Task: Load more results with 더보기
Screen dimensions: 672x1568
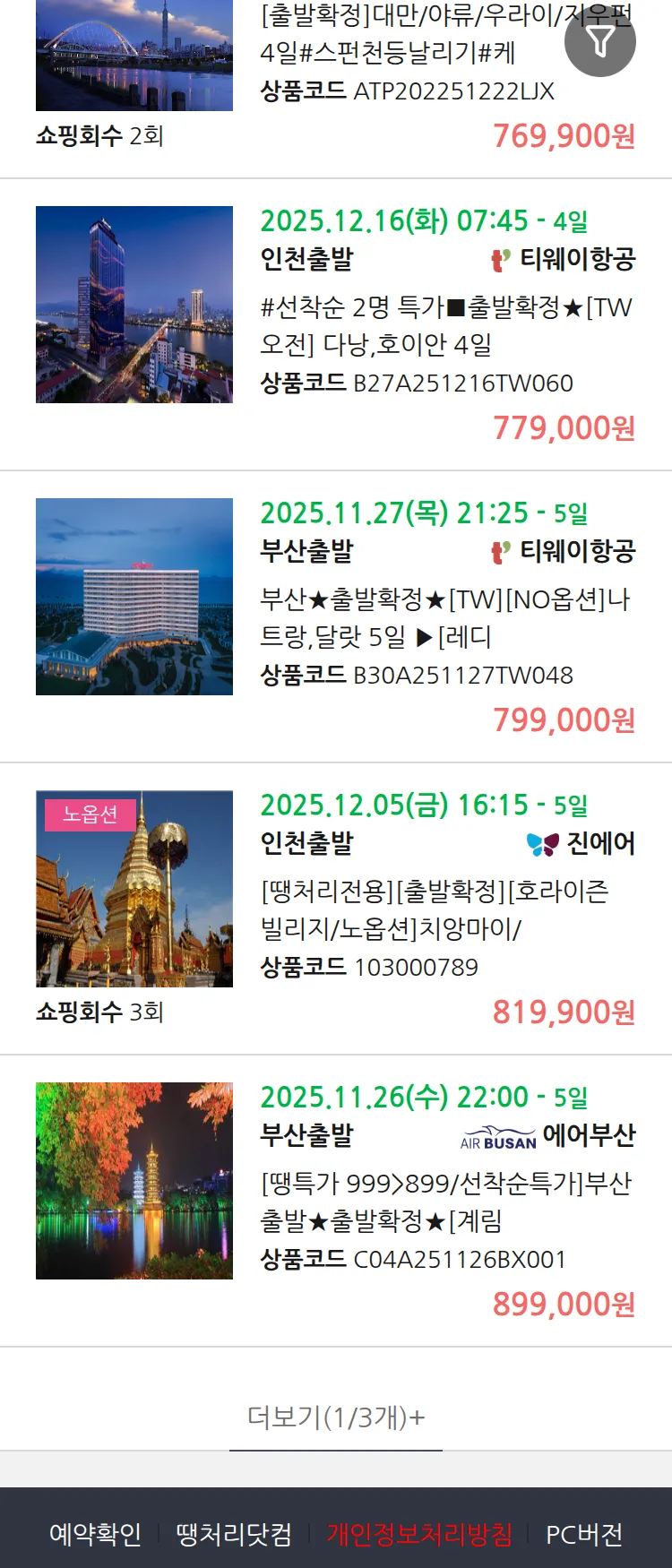Action: tap(336, 1417)
